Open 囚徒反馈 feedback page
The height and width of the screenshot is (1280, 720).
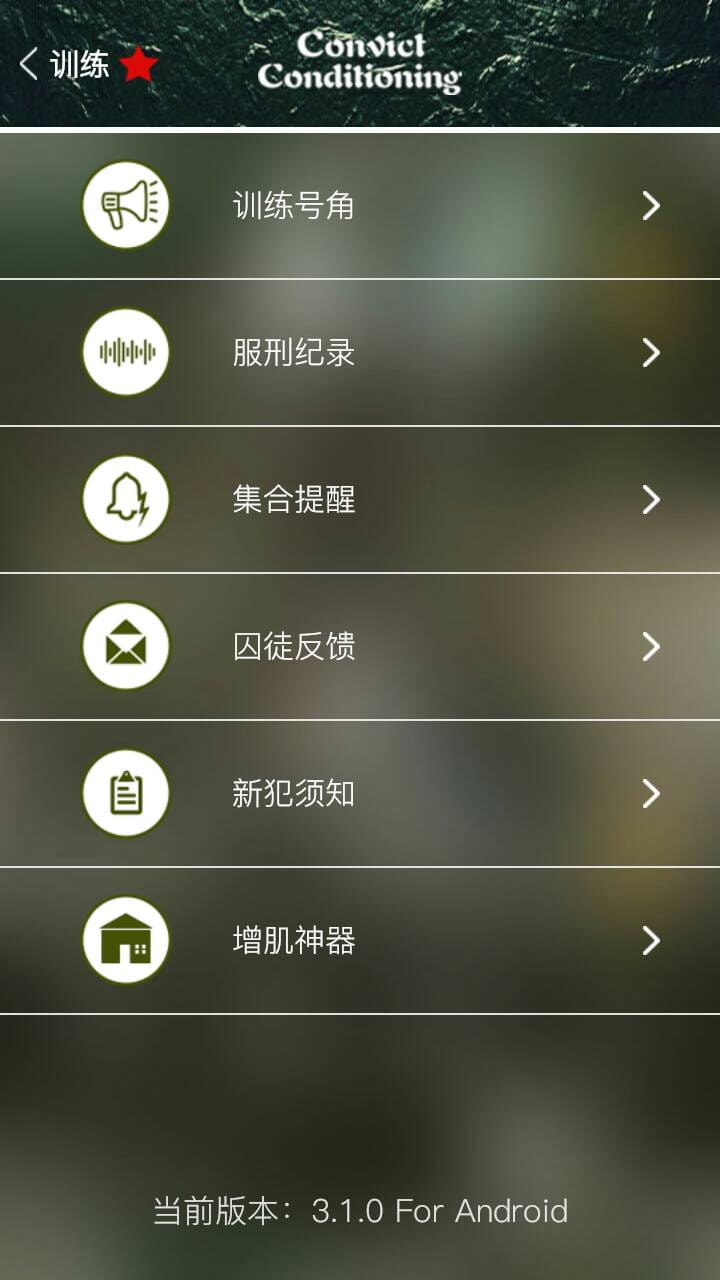click(360, 647)
